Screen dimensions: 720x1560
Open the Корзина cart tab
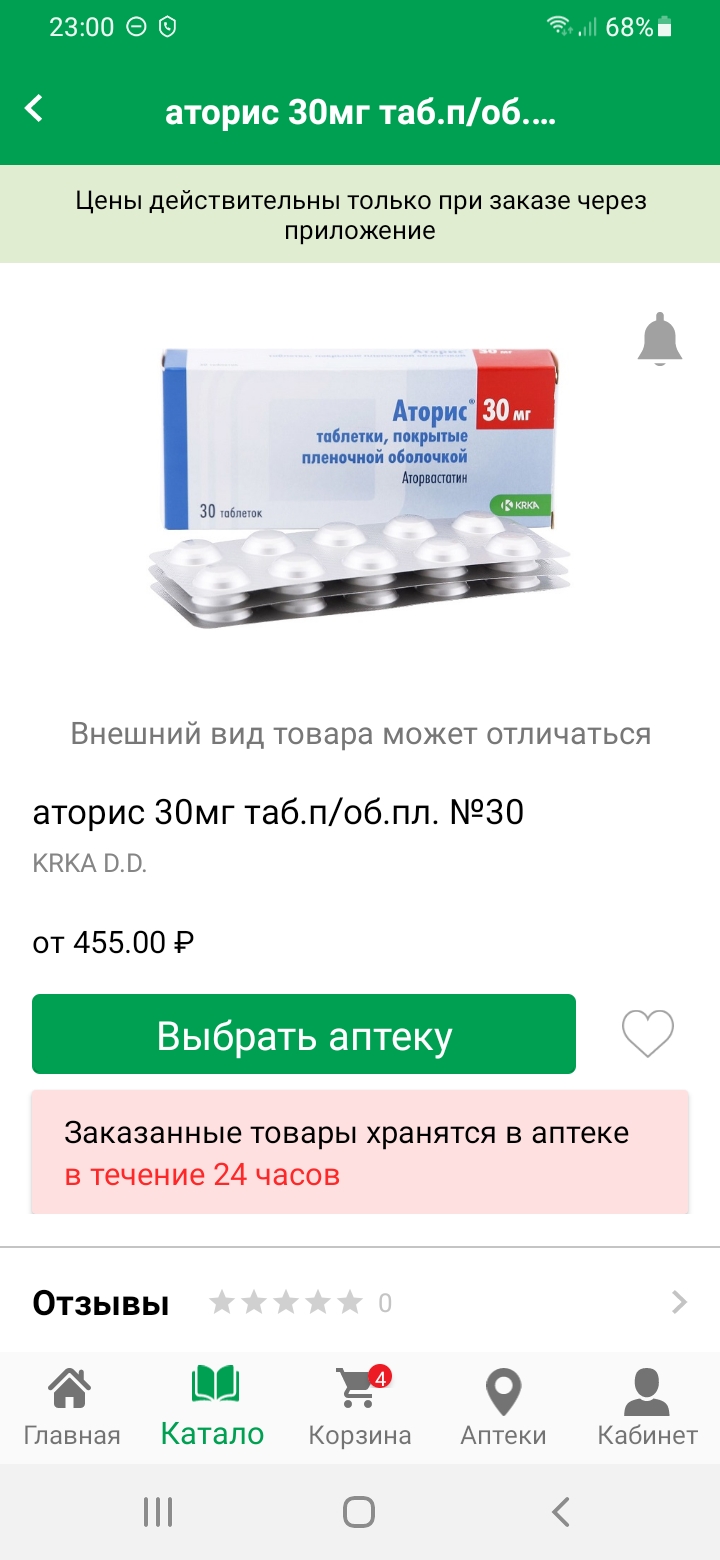(x=360, y=1408)
